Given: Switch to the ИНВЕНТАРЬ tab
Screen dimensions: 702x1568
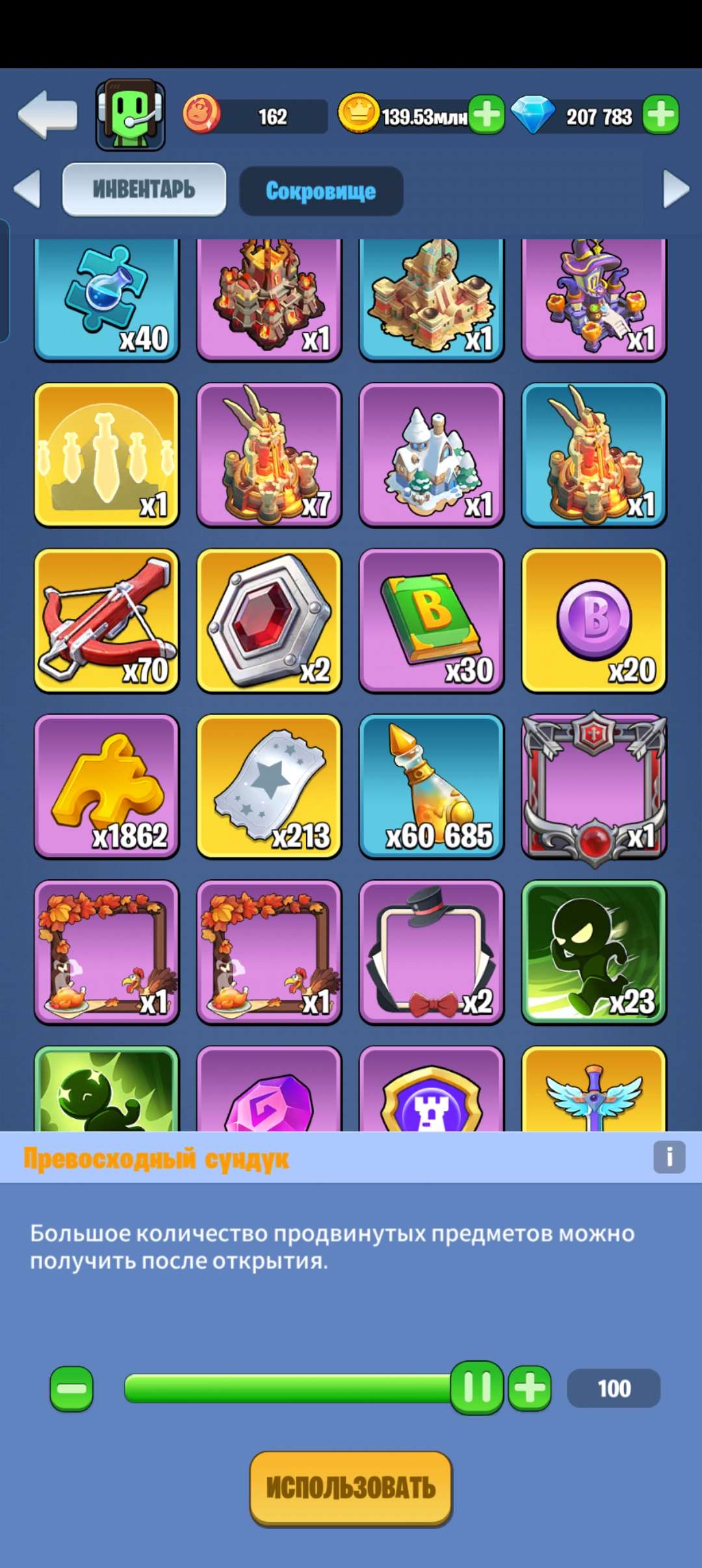Looking at the screenshot, I should (144, 189).
